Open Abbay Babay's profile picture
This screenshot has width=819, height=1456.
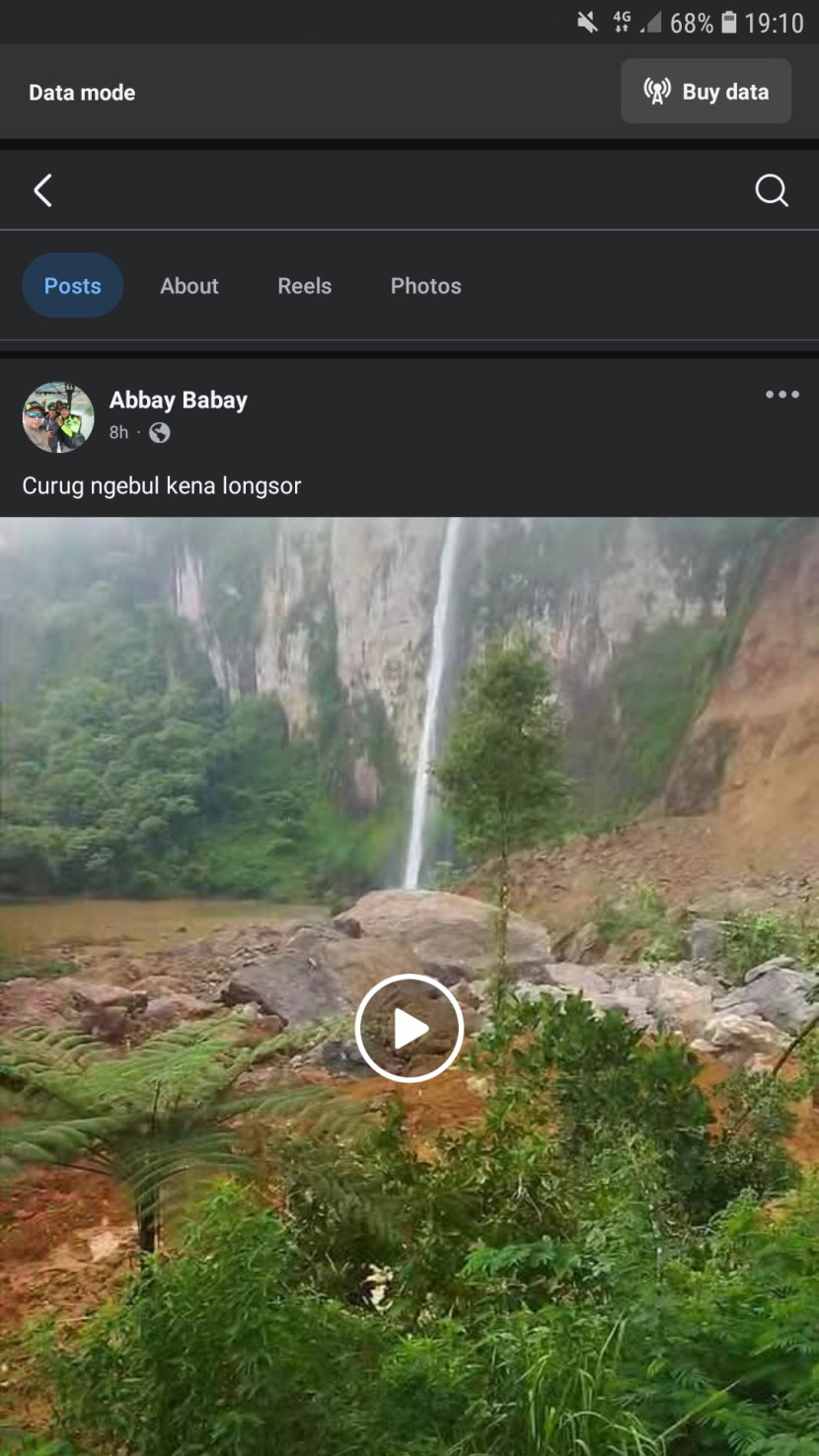click(57, 417)
